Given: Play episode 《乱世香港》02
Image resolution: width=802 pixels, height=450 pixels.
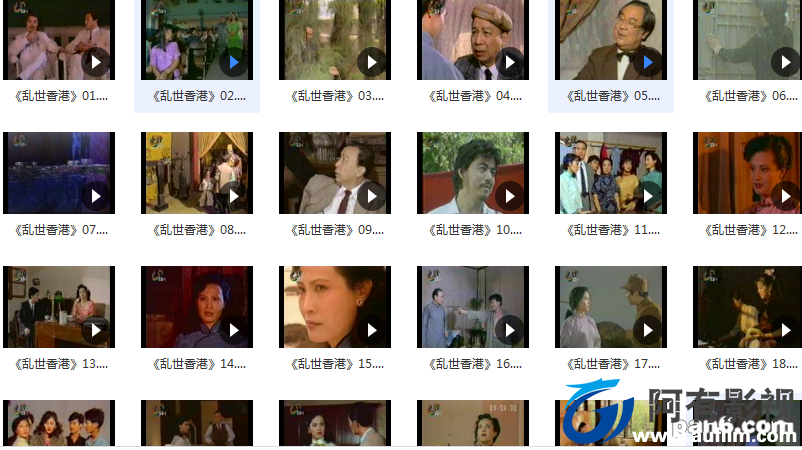Looking at the screenshot, I should click(x=196, y=40).
